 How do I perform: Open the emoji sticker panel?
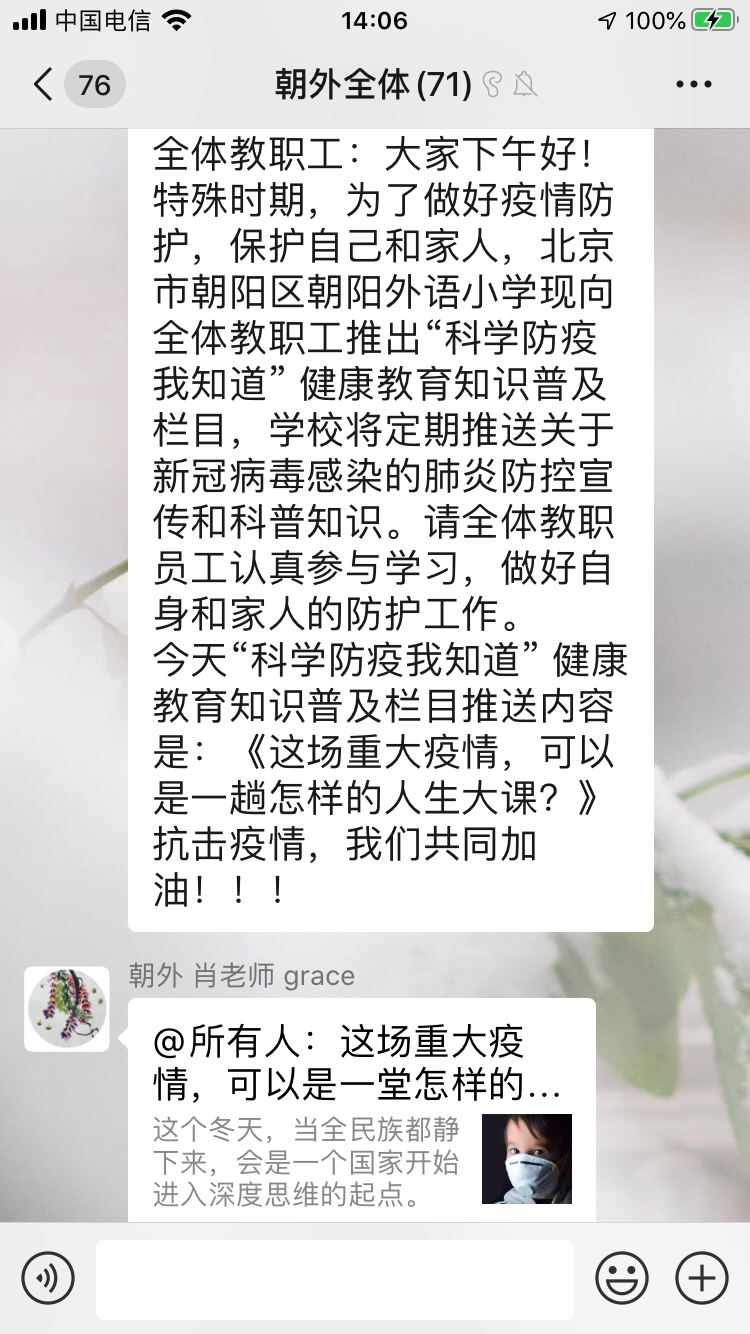tap(622, 1277)
